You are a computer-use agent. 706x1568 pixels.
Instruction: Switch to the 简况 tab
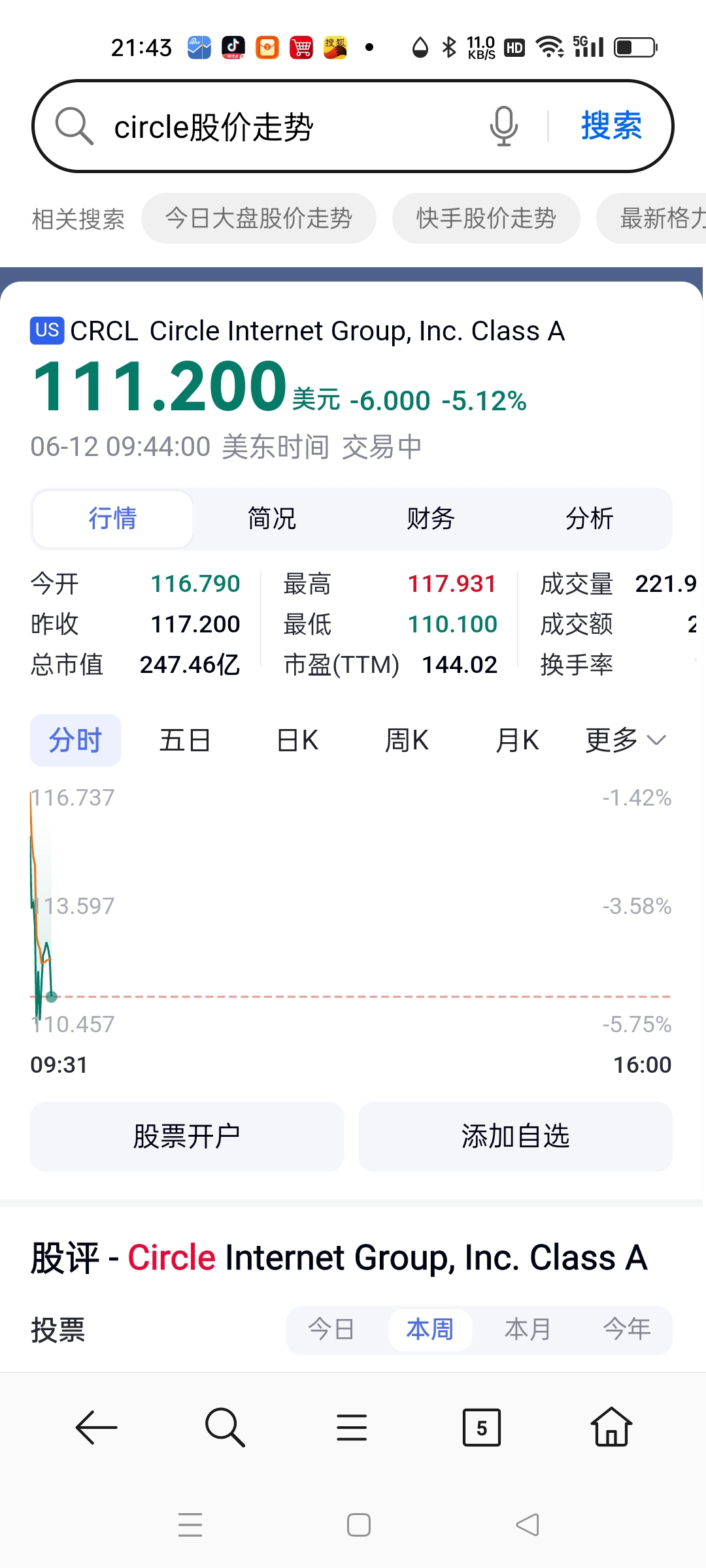(x=272, y=519)
